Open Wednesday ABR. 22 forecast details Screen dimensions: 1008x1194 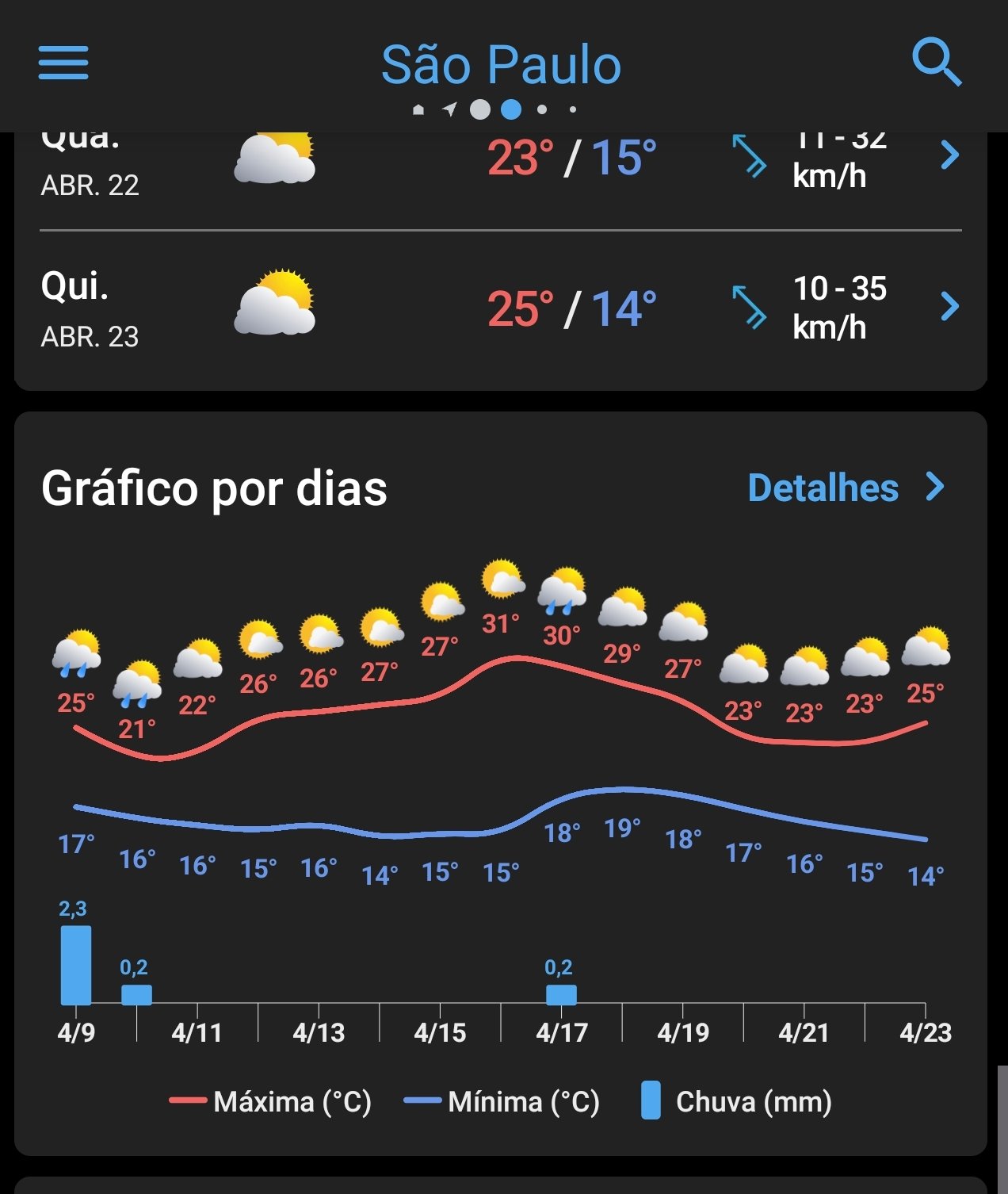[x=949, y=156]
